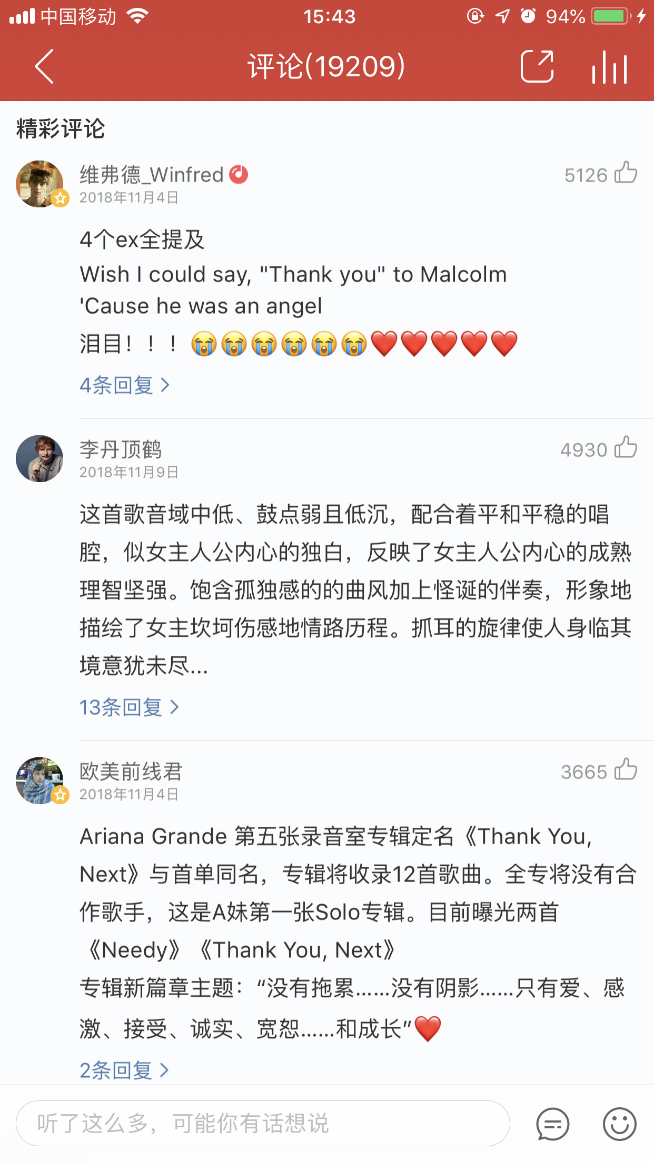Like 李丹顶鹤's comment
The width and height of the screenshot is (654, 1162).
point(626,449)
